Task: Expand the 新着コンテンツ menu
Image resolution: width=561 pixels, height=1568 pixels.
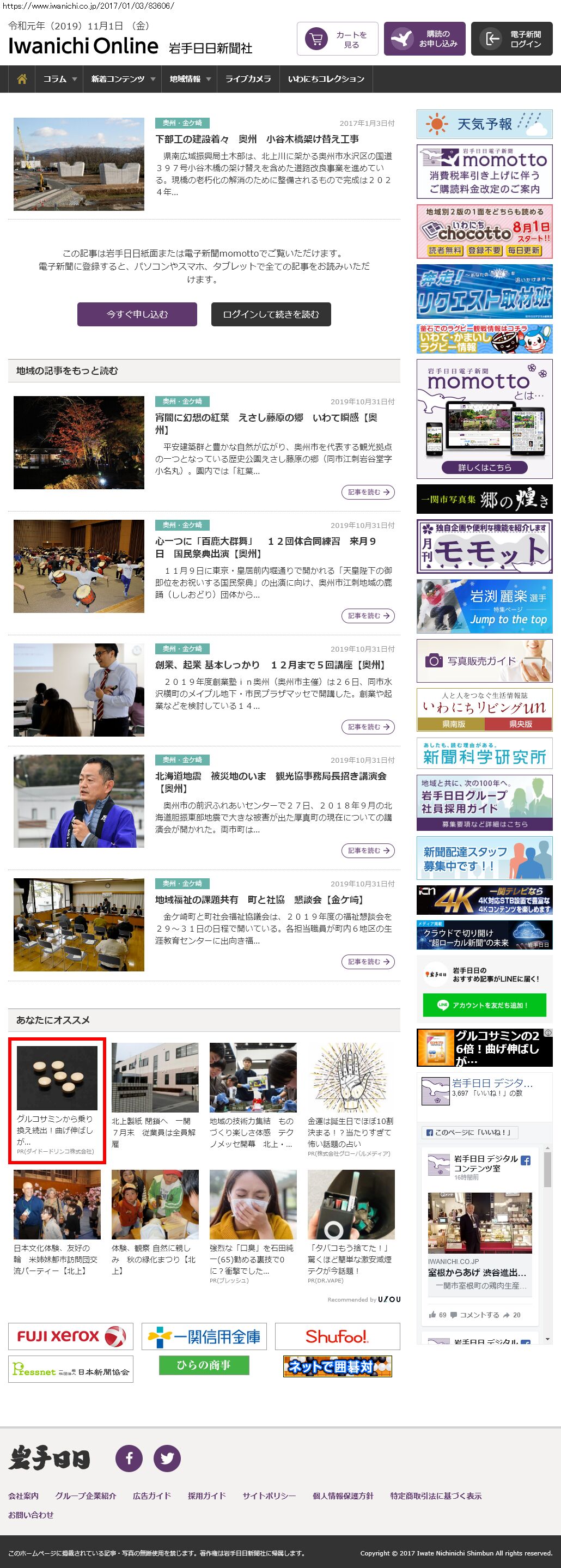Action: click(x=123, y=79)
